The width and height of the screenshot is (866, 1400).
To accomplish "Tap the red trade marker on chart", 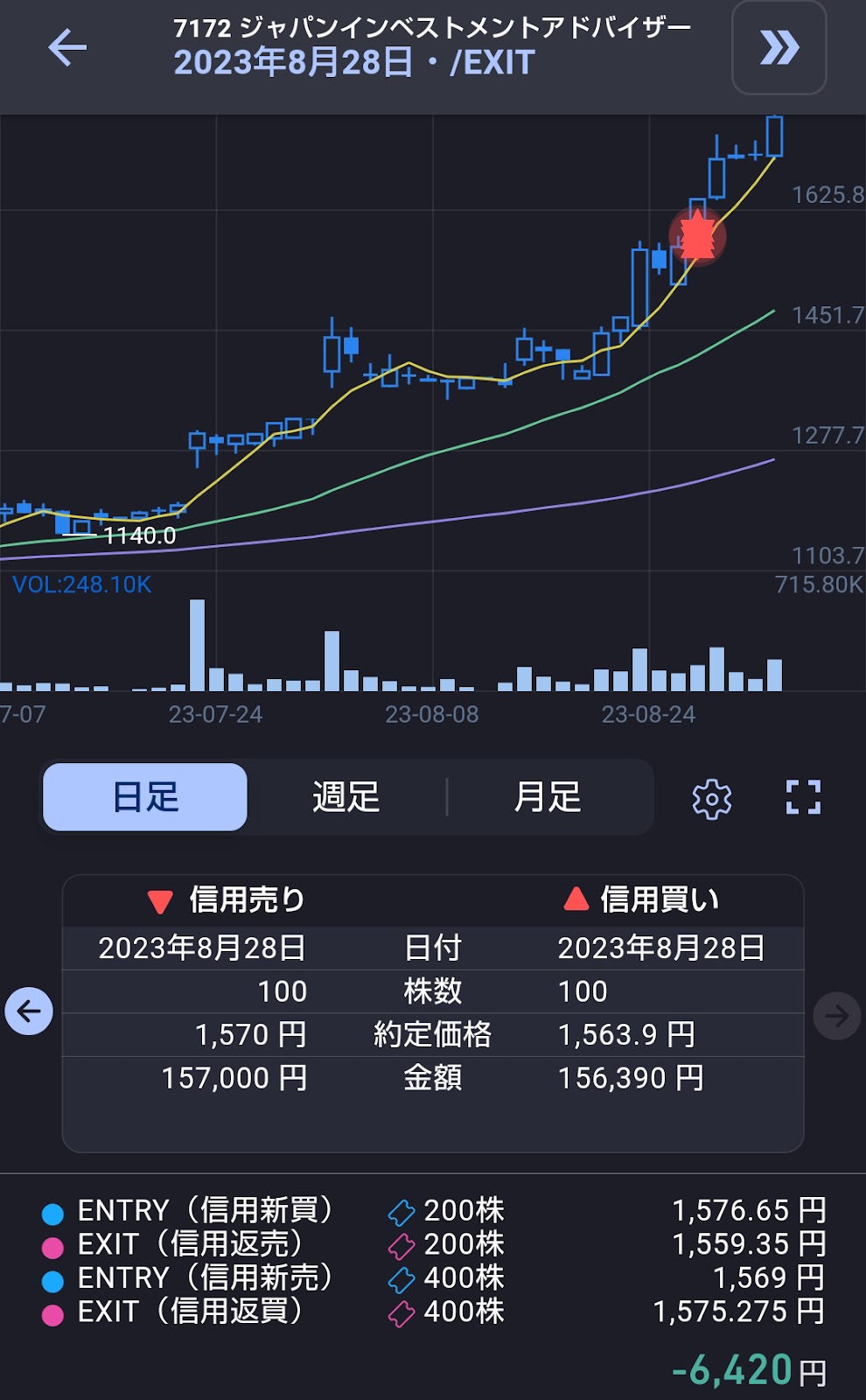I will [697, 236].
